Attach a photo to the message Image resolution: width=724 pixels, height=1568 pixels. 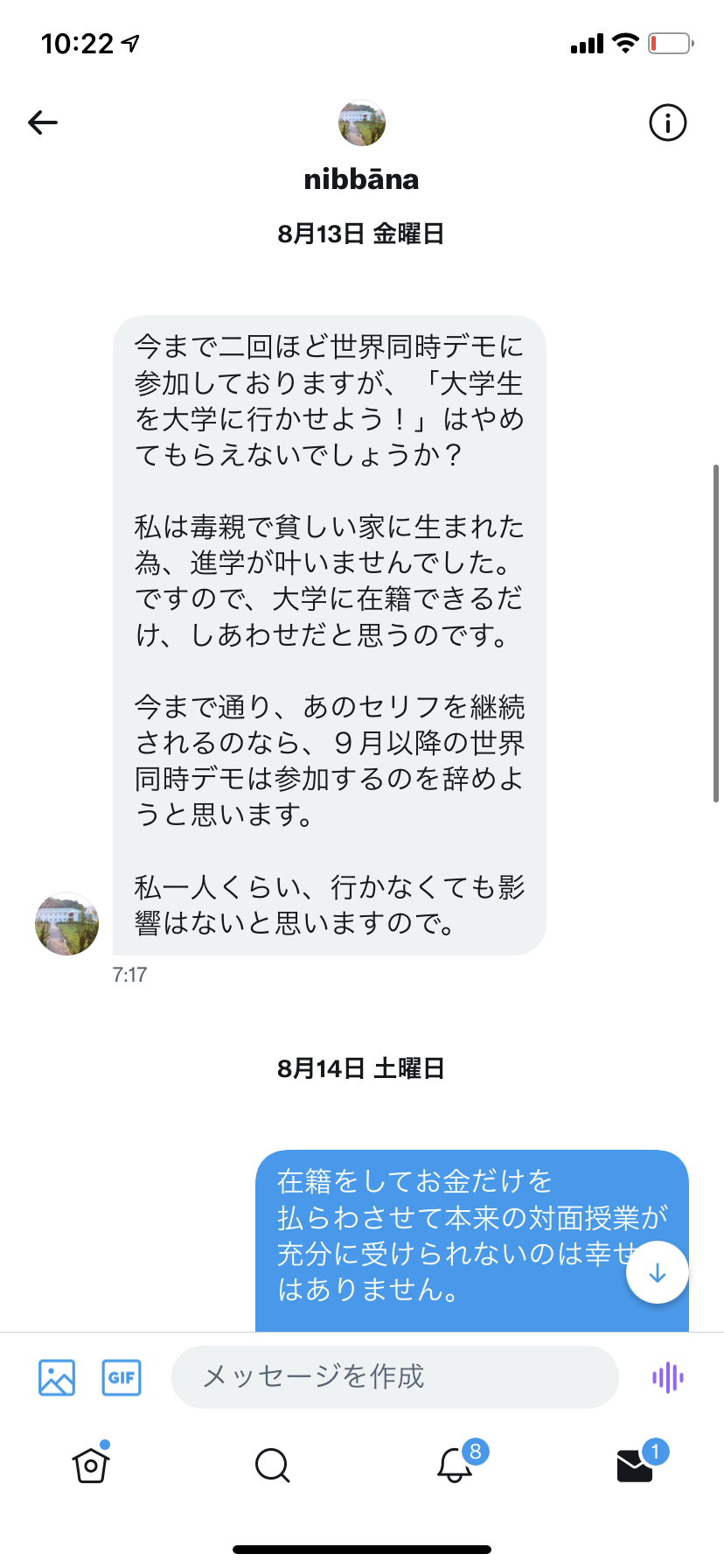coord(57,1377)
